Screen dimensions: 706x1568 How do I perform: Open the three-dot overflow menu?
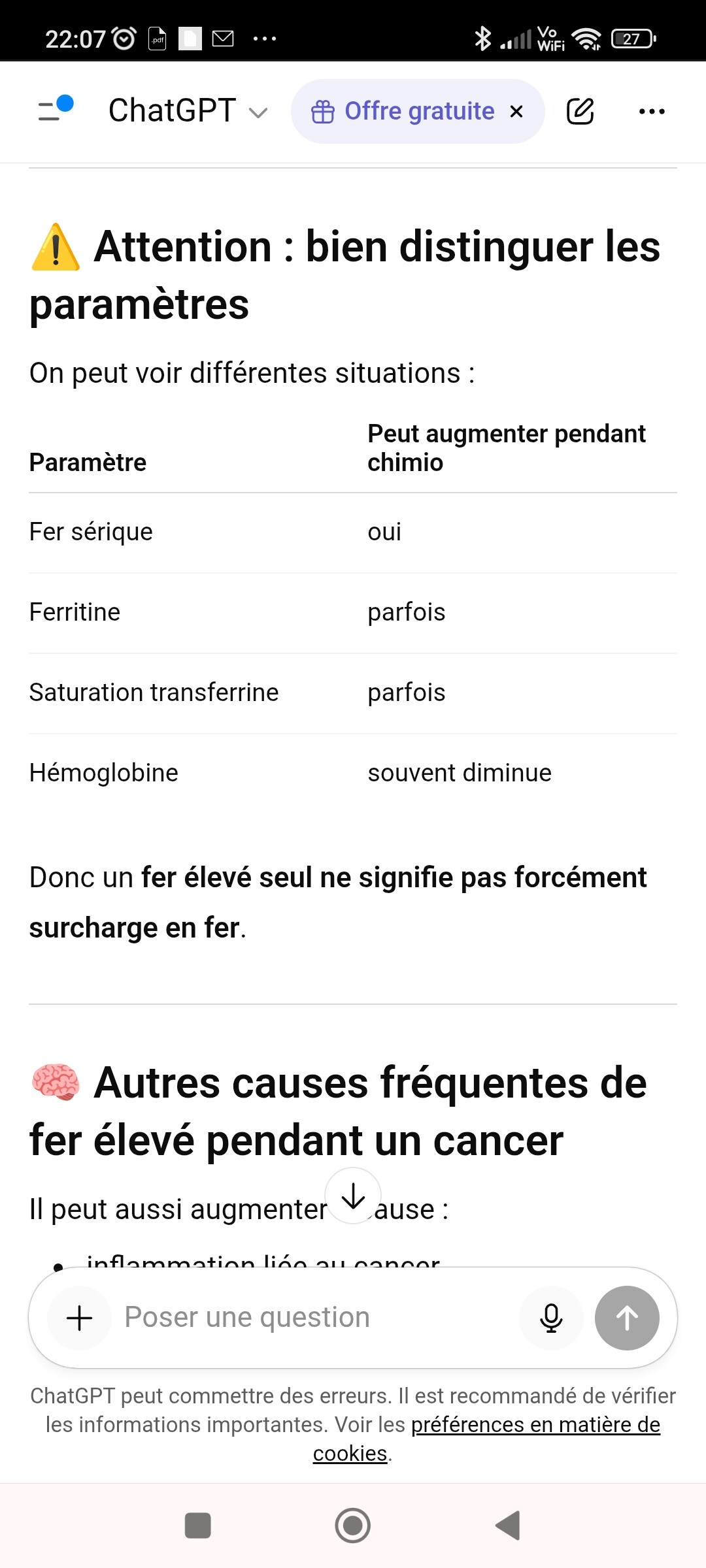(652, 112)
